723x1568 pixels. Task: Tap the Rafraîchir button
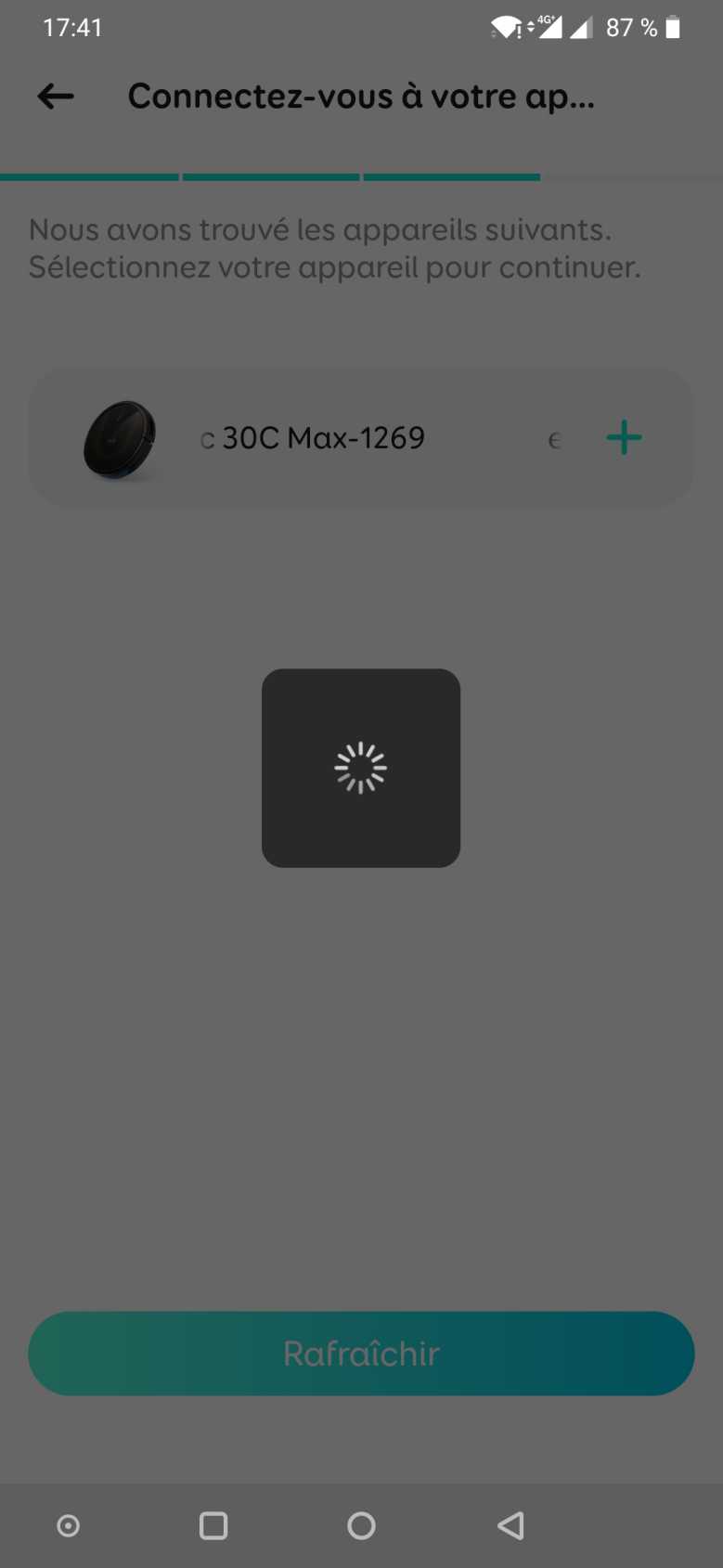pyautogui.click(x=361, y=1353)
